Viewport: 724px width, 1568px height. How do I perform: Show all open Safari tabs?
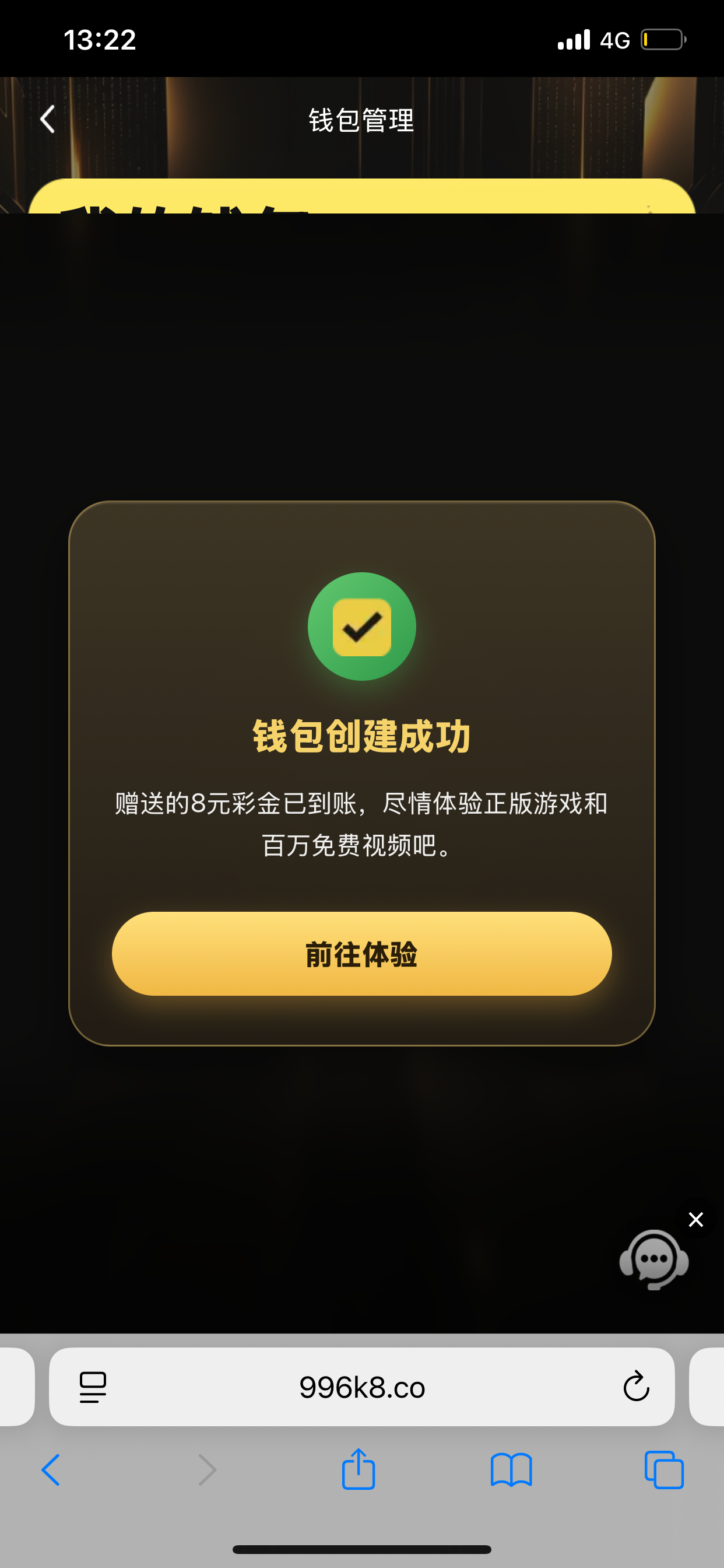[x=664, y=1470]
